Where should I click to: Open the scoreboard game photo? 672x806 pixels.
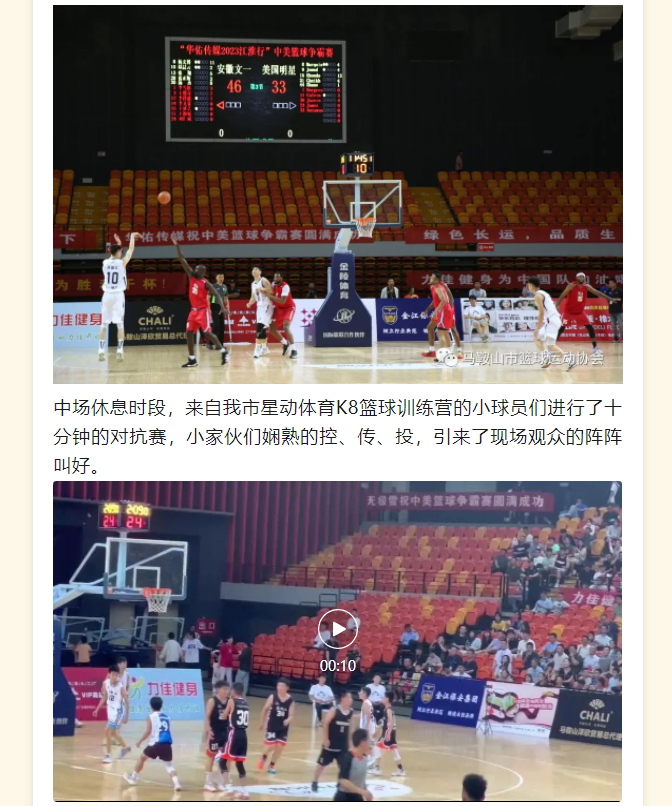click(x=337, y=195)
